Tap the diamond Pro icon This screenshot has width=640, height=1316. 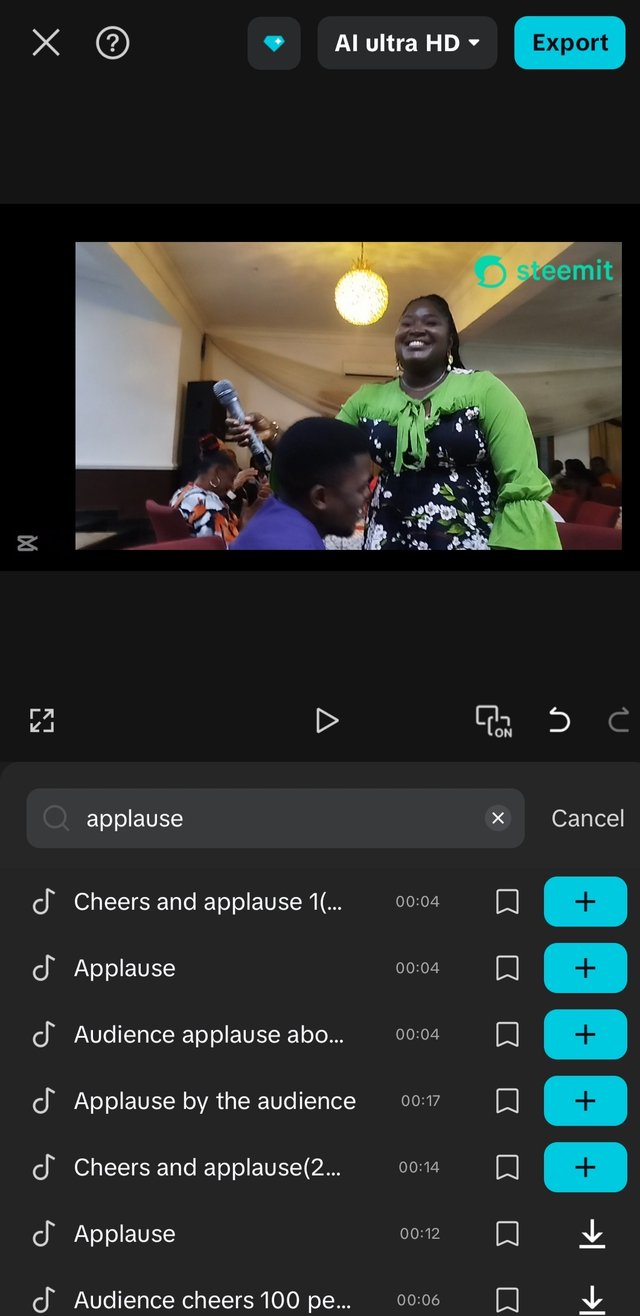click(273, 43)
